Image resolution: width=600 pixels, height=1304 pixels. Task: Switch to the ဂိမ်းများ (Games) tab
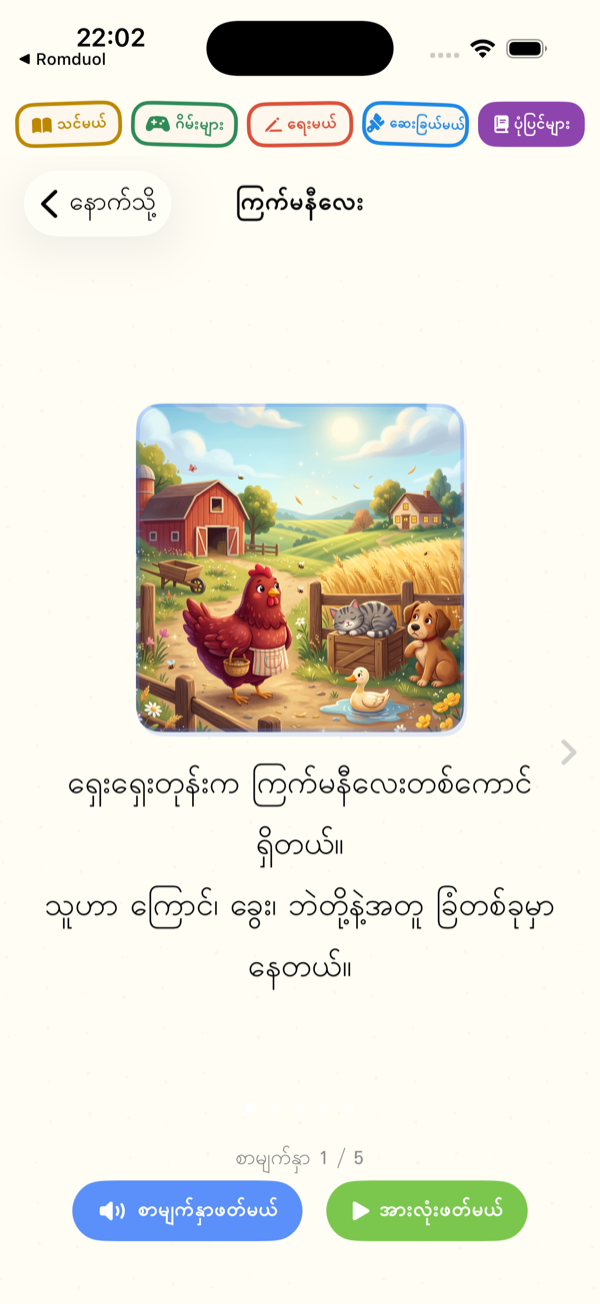(x=184, y=125)
